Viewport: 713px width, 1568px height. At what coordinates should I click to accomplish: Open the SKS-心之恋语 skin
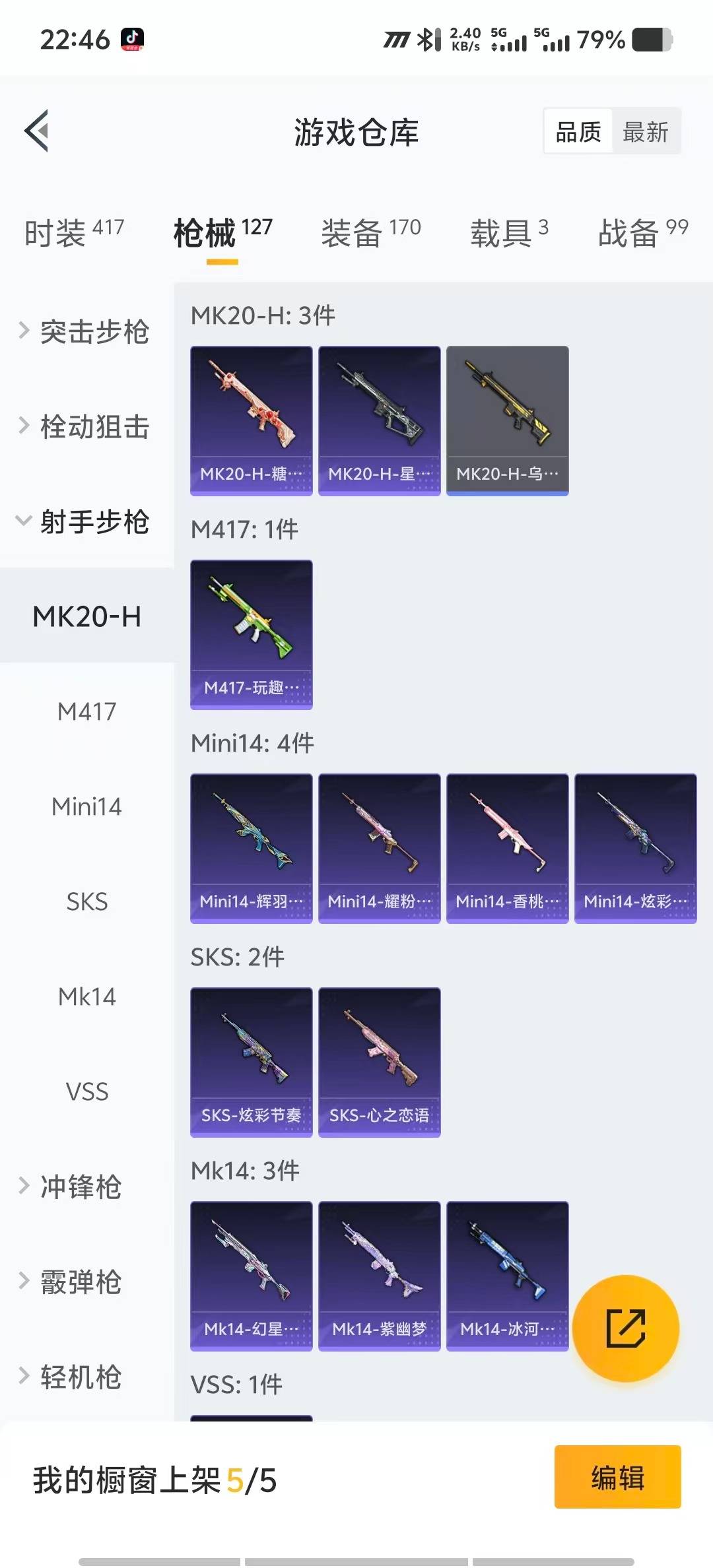(x=379, y=1061)
